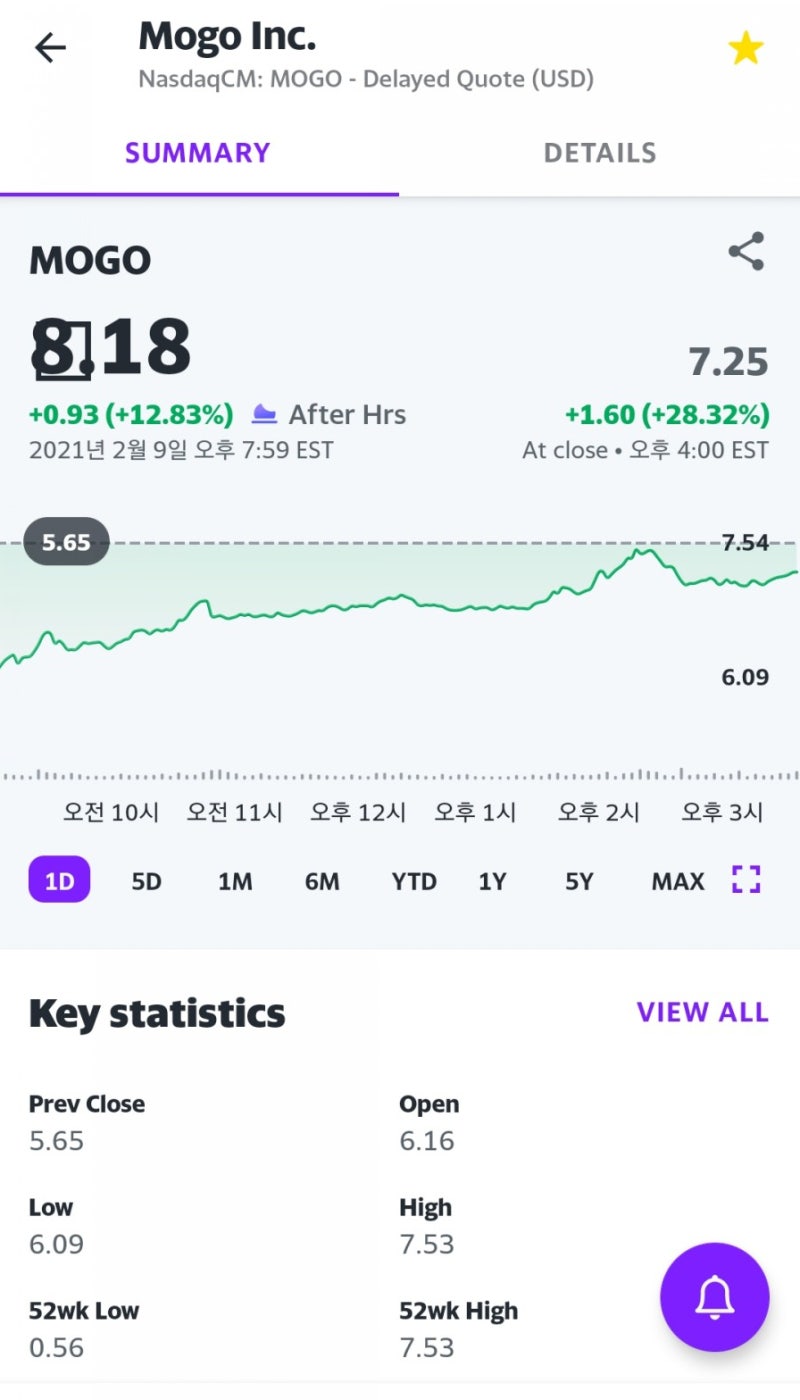Keep the 1D range selected

point(59,881)
